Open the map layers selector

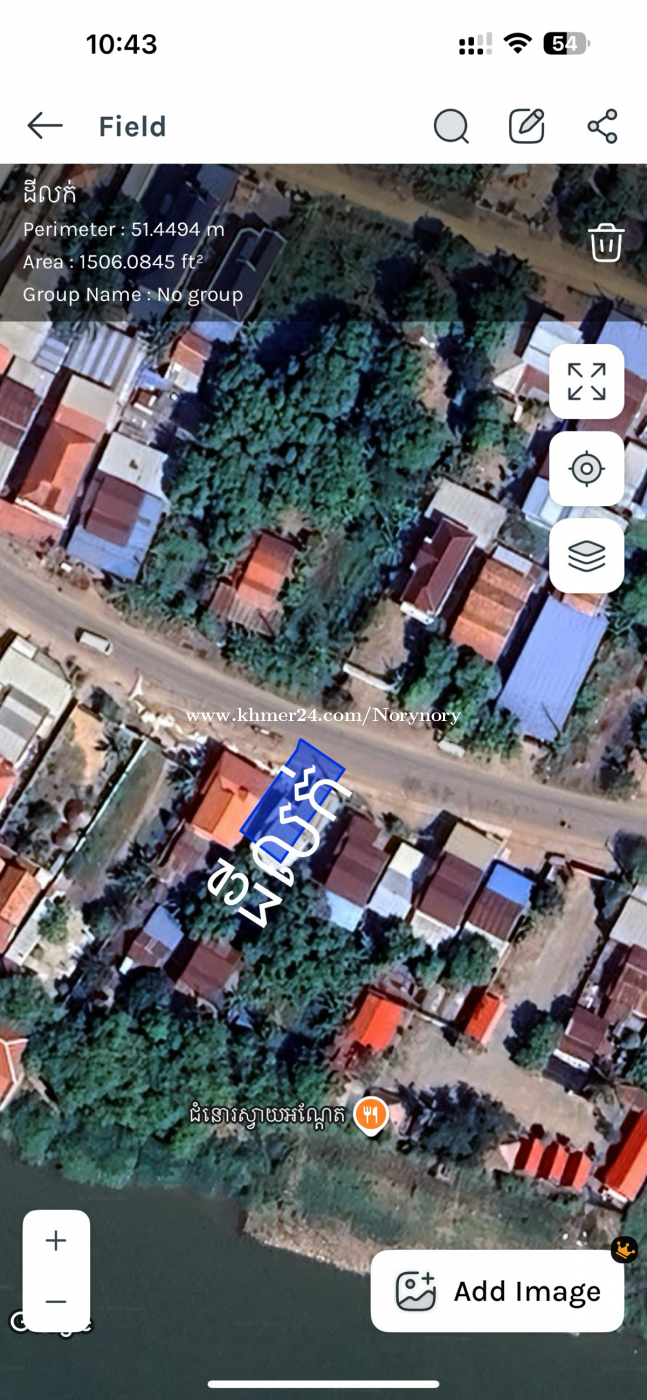(586, 555)
